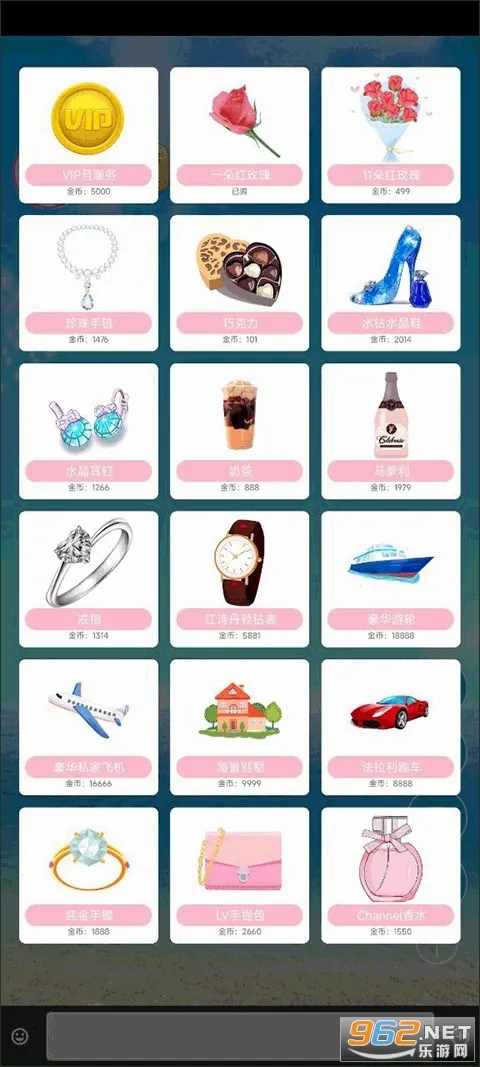Select the 奶茶 gift
Viewport: 480px width, 1067px height.
240,431
